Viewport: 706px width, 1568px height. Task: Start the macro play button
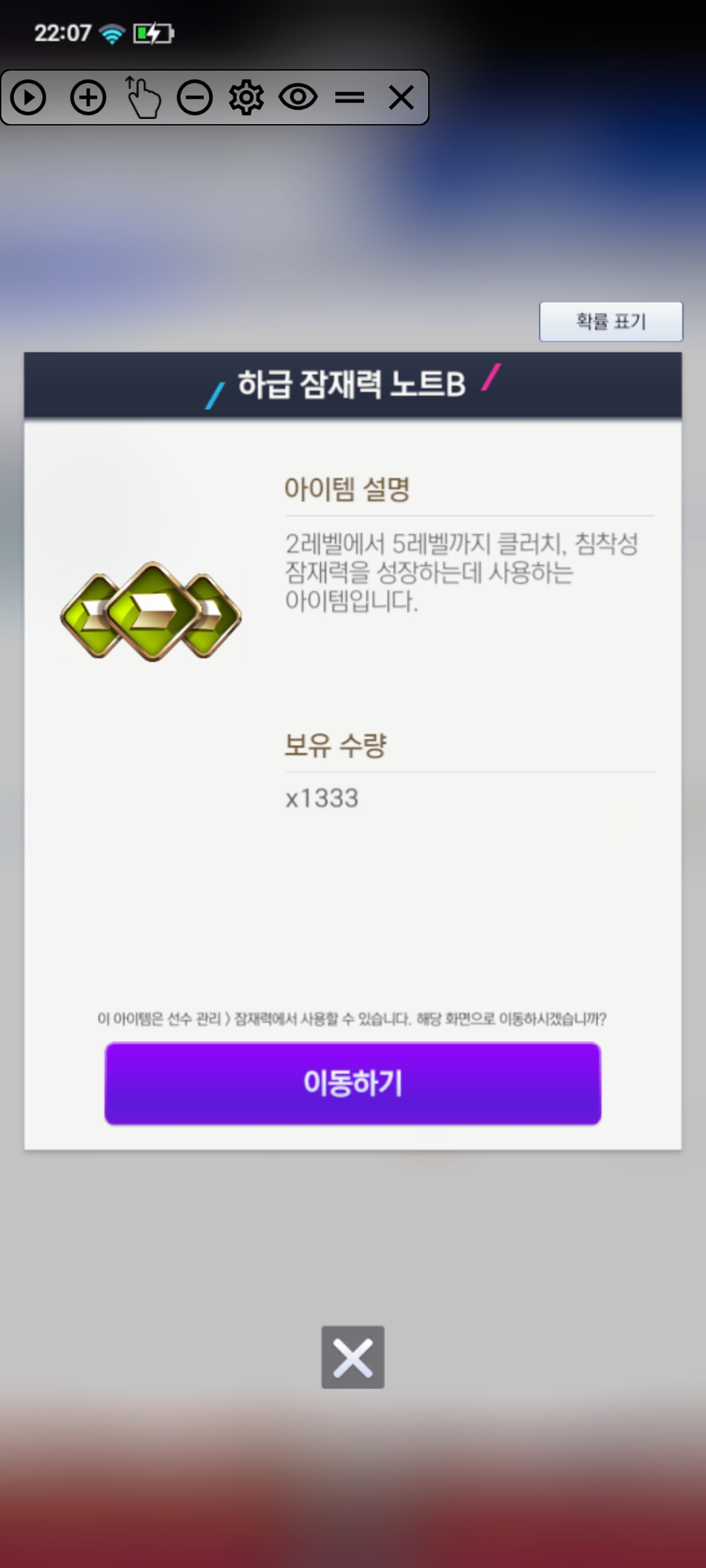(28, 98)
